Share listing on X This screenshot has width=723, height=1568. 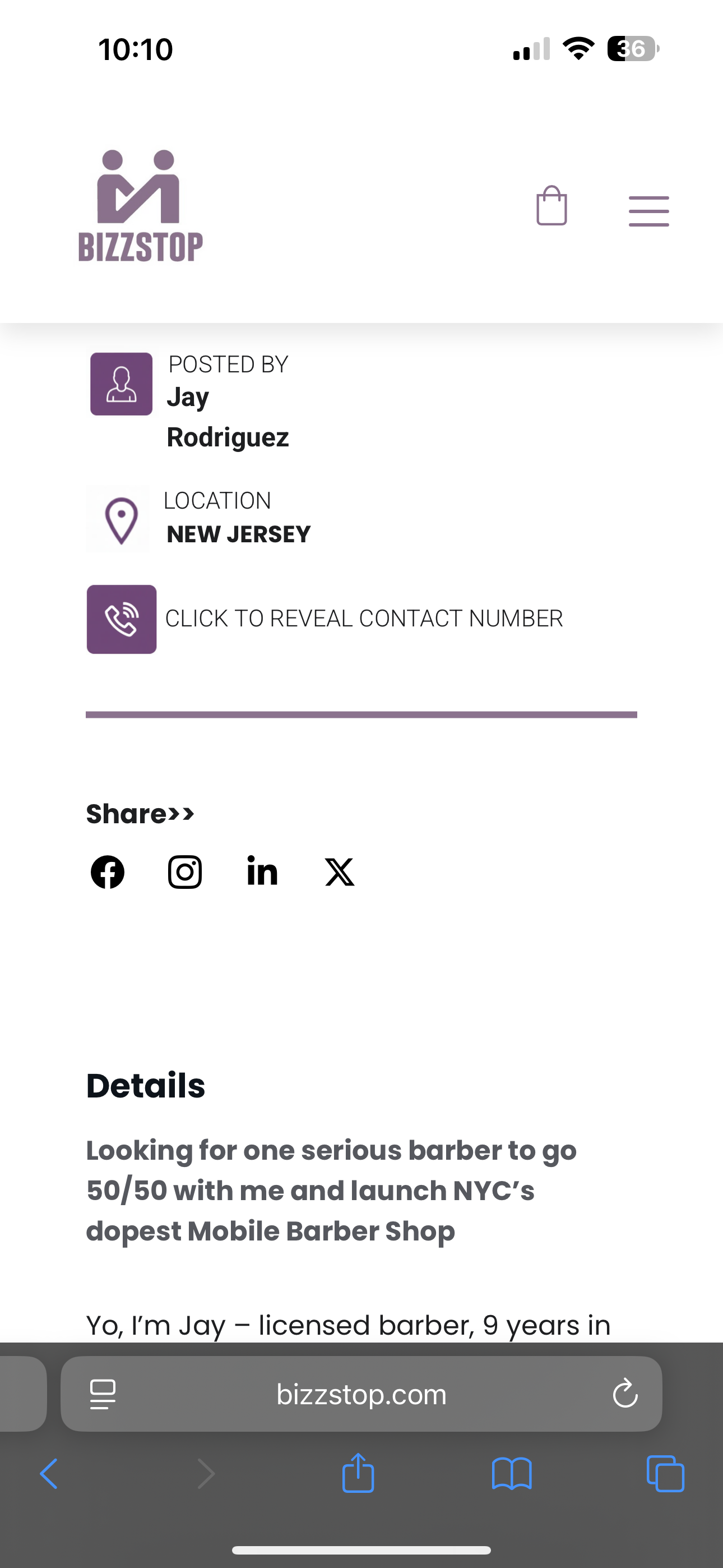pos(340,872)
